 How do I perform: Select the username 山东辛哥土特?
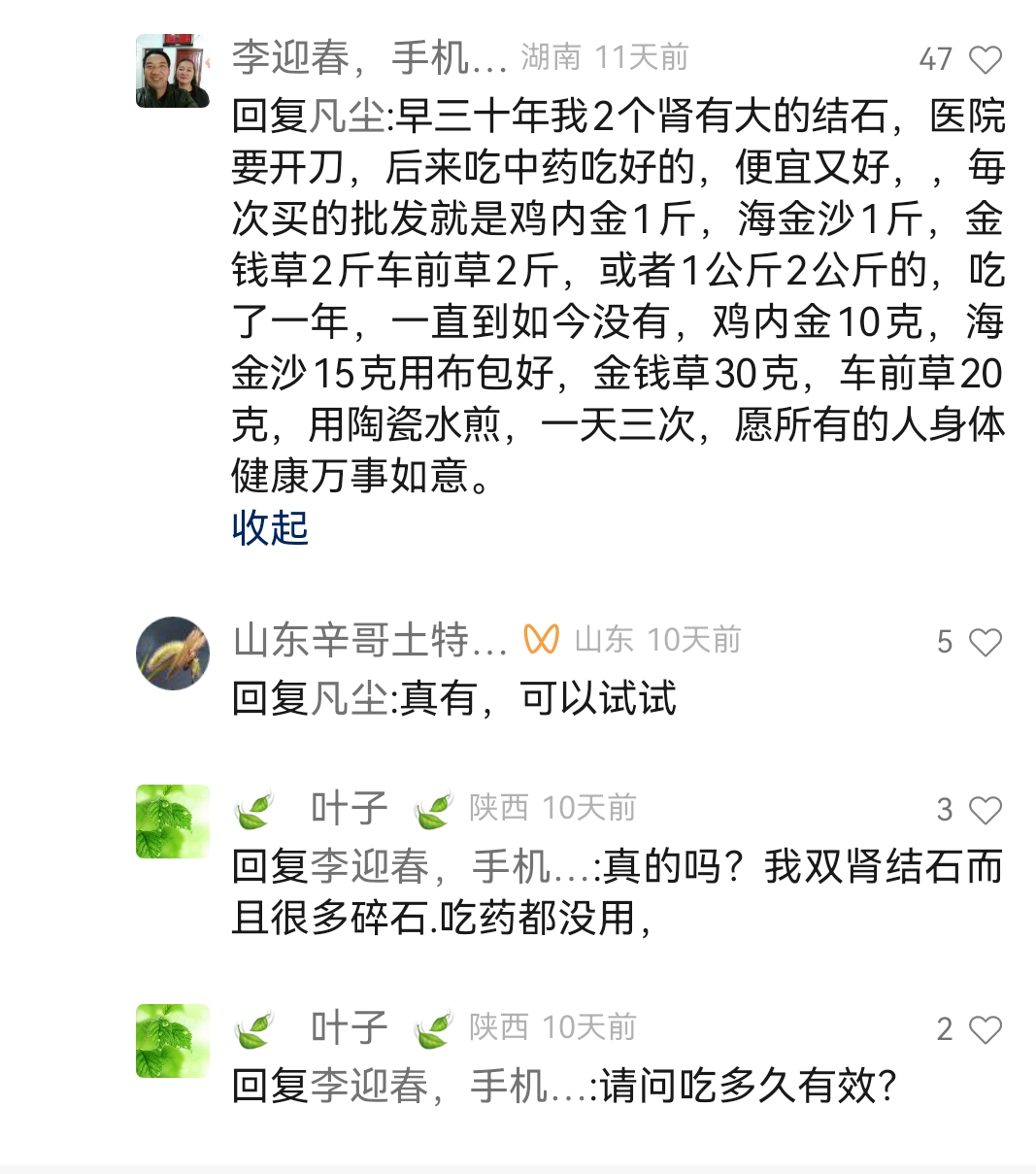point(369,638)
